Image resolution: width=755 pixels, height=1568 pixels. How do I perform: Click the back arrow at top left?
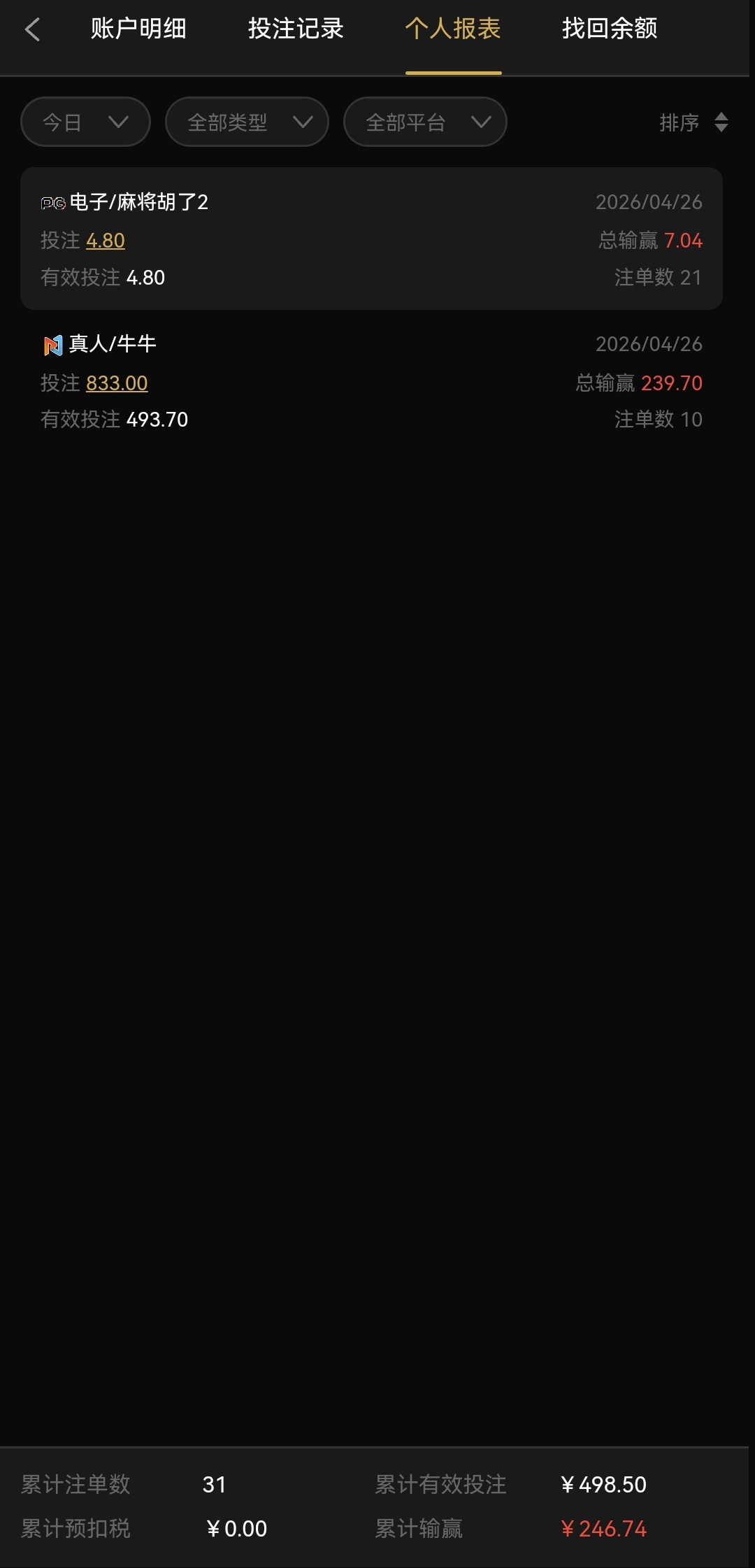point(33,29)
